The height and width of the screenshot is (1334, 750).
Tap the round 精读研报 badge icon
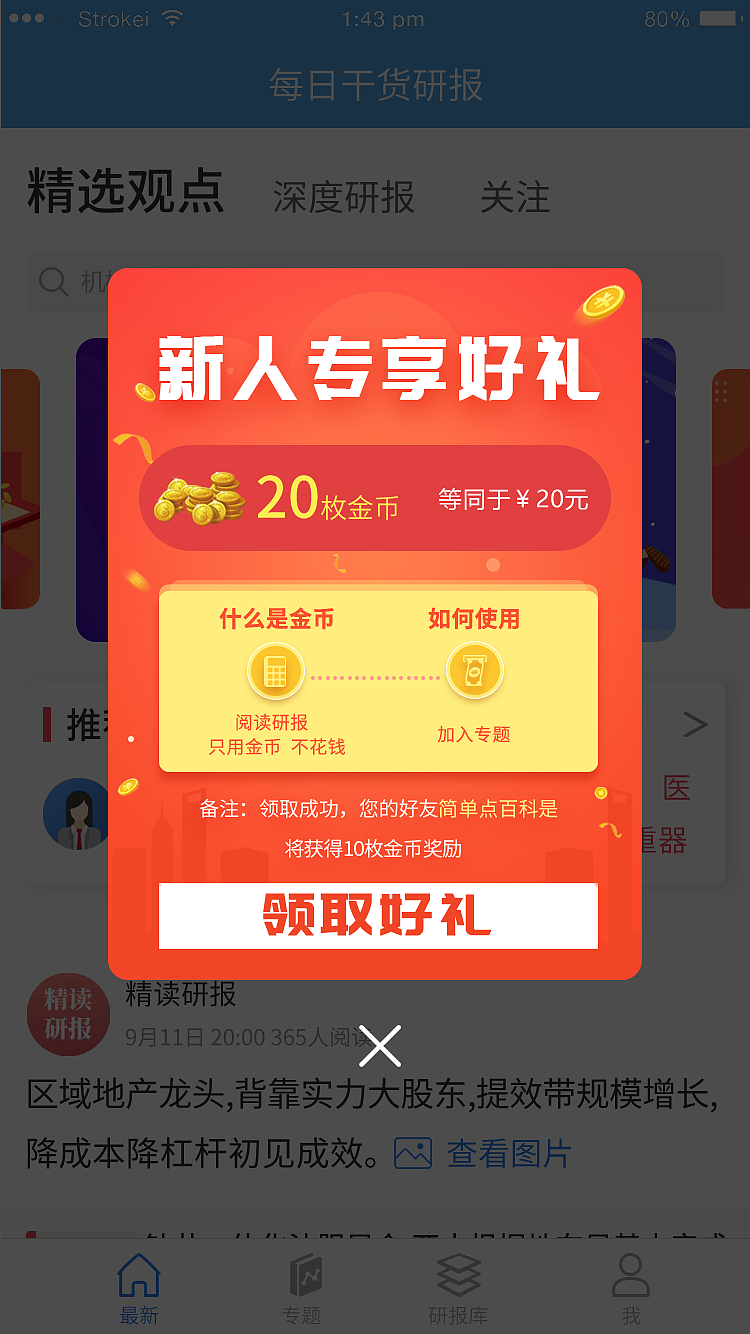(68, 1014)
